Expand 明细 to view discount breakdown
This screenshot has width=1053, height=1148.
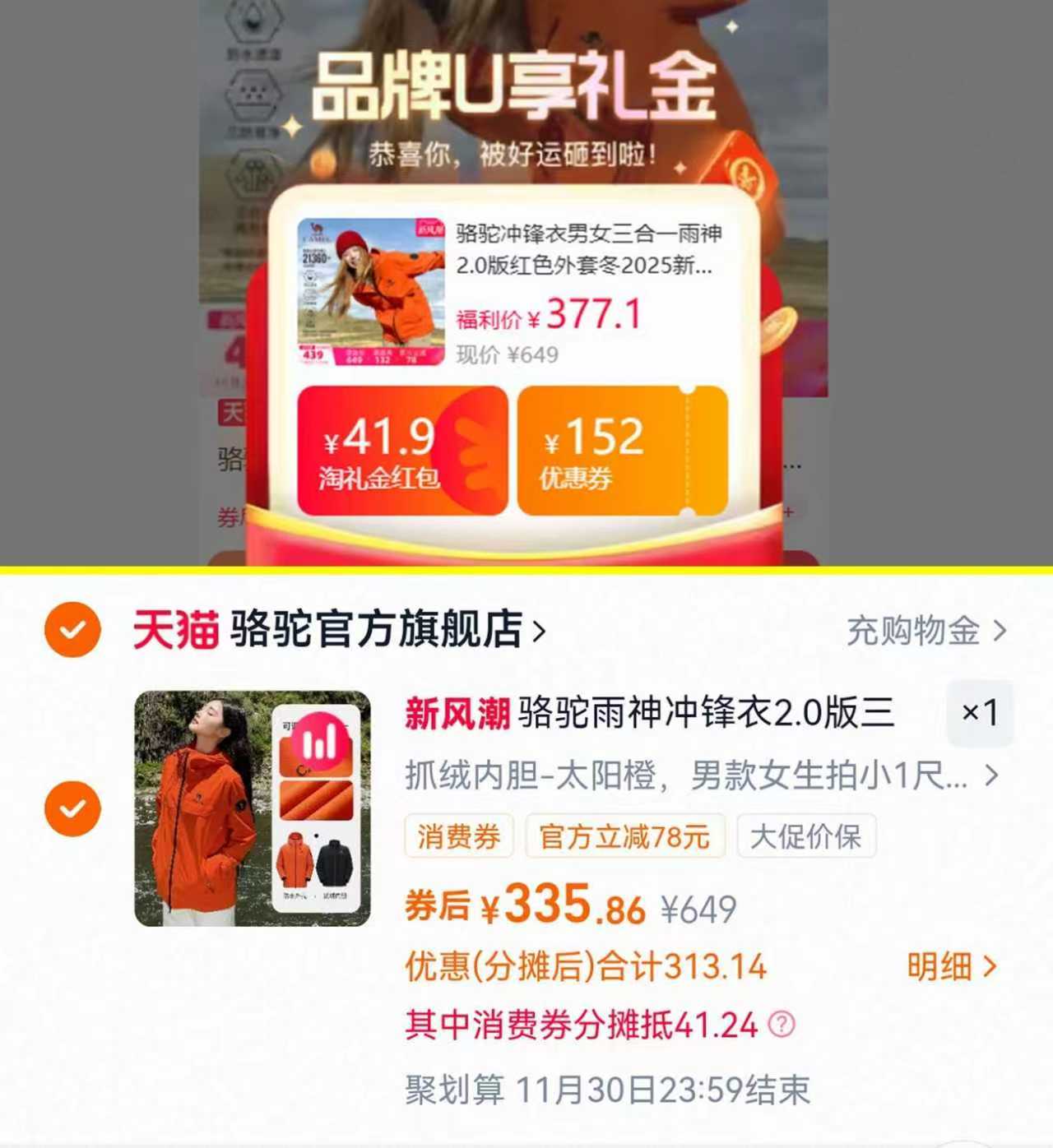tap(952, 969)
